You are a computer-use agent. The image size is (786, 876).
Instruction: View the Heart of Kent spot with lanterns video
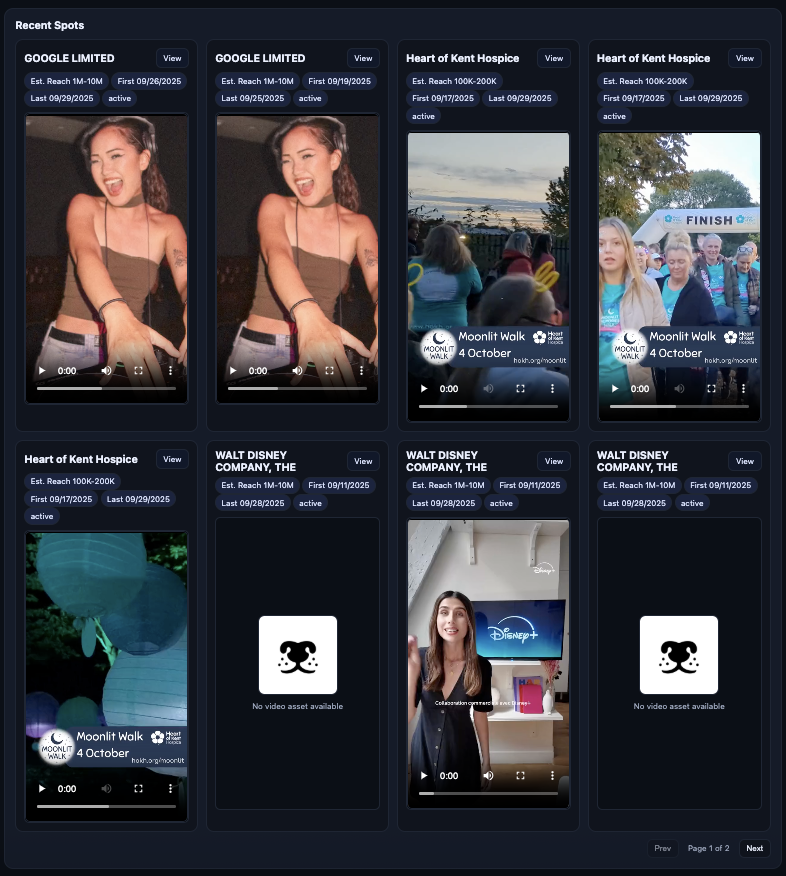coord(172,459)
